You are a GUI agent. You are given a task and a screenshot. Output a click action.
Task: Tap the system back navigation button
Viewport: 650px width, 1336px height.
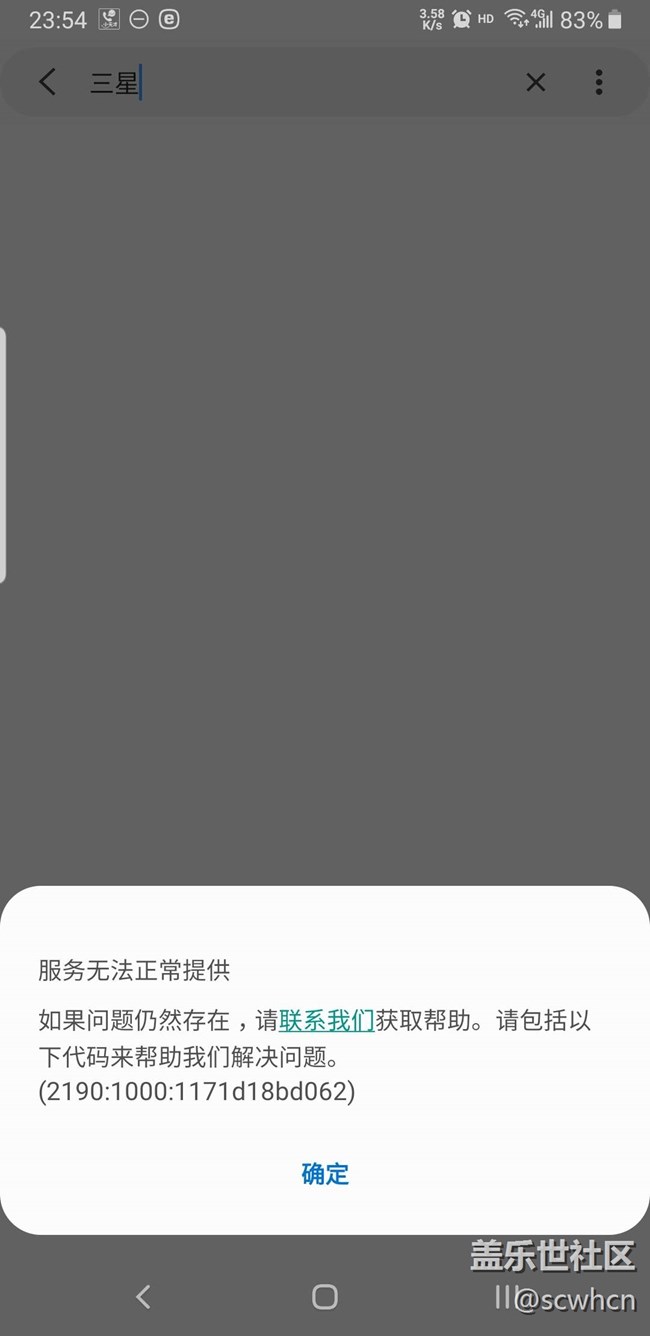(143, 1297)
